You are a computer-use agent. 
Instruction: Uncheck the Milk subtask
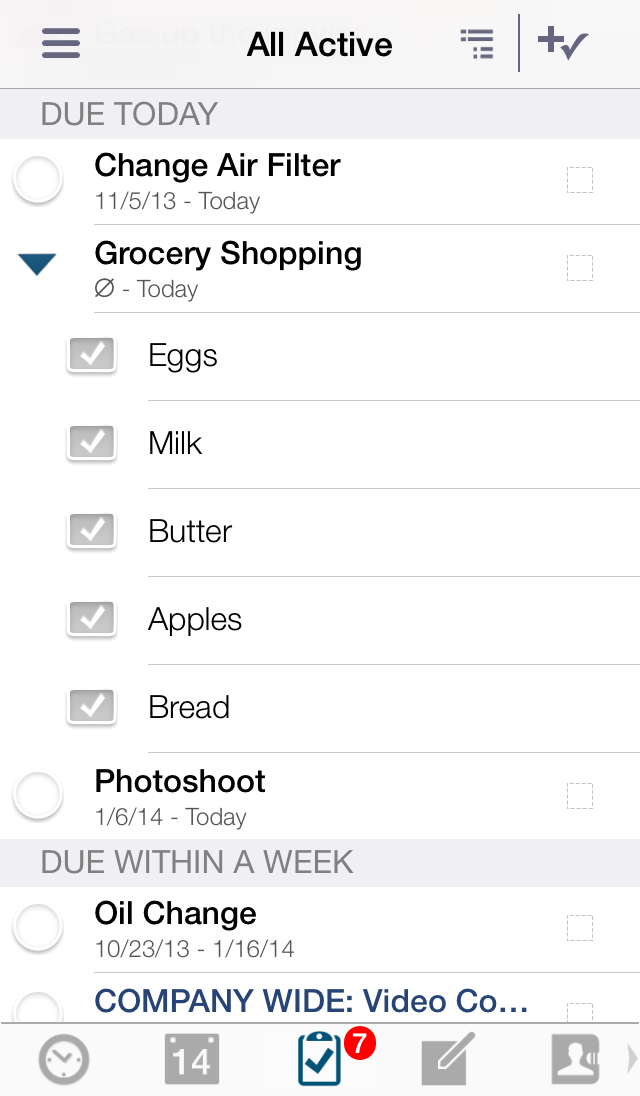(x=92, y=443)
